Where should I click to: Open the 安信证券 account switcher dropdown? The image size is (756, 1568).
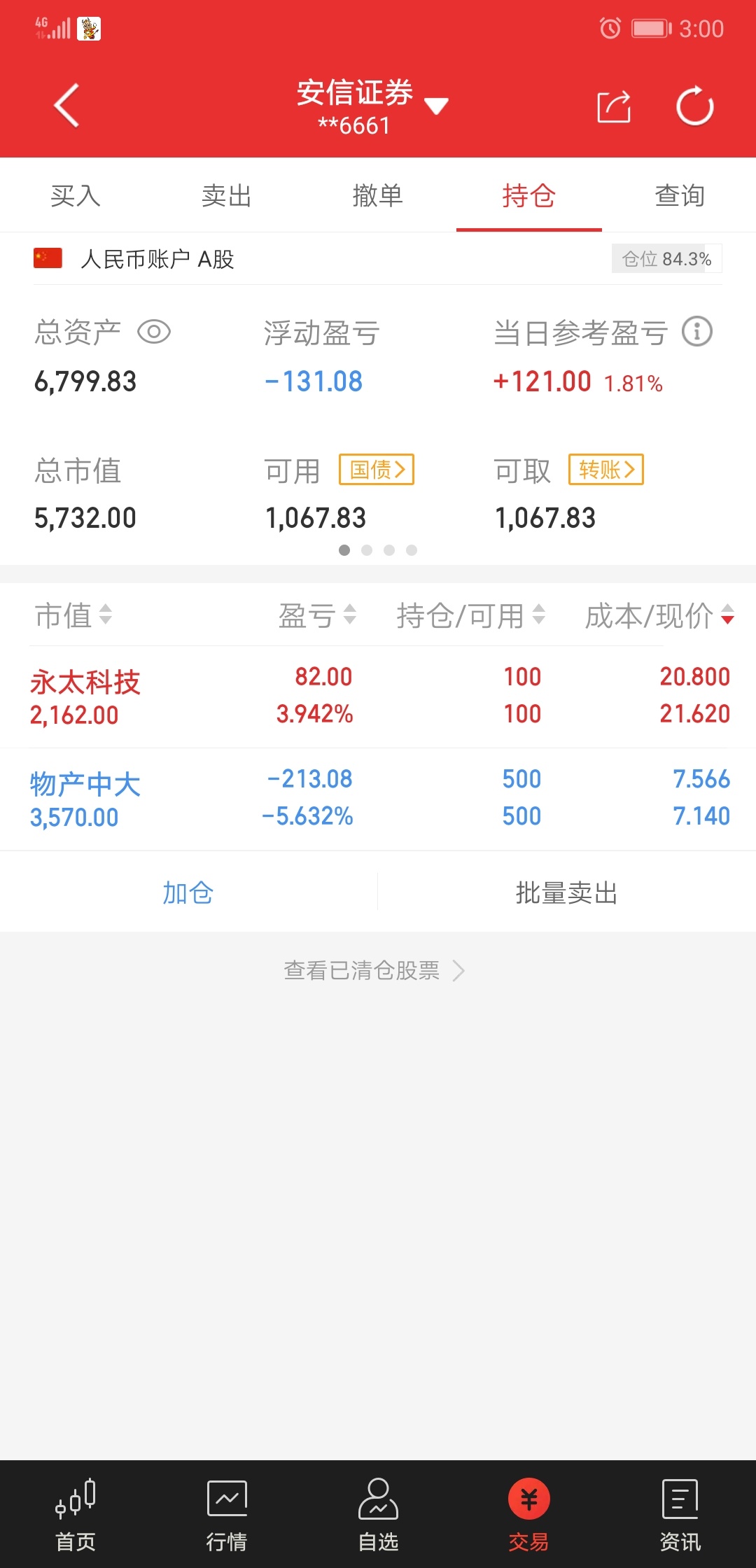(371, 106)
